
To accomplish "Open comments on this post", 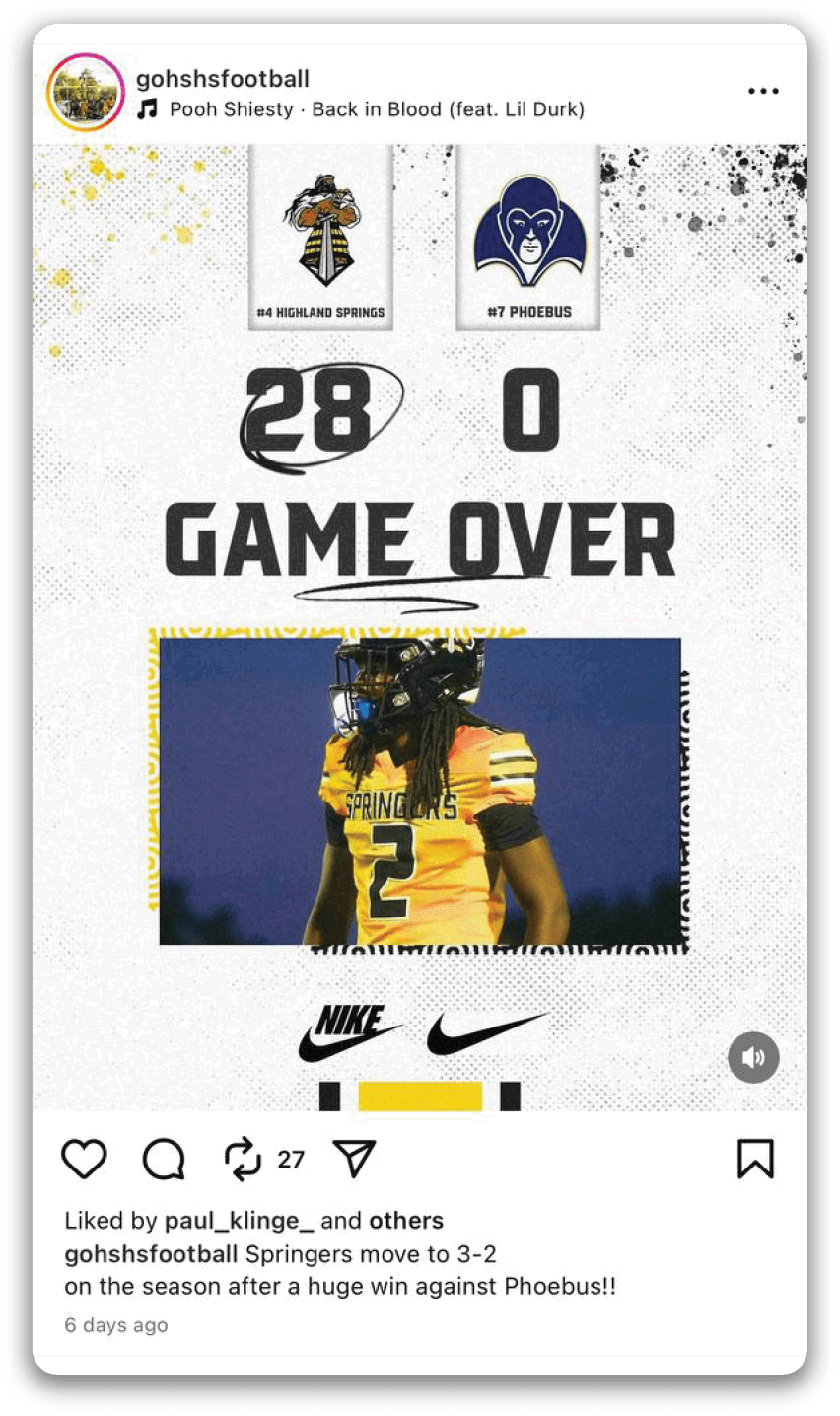I will (x=164, y=1160).
